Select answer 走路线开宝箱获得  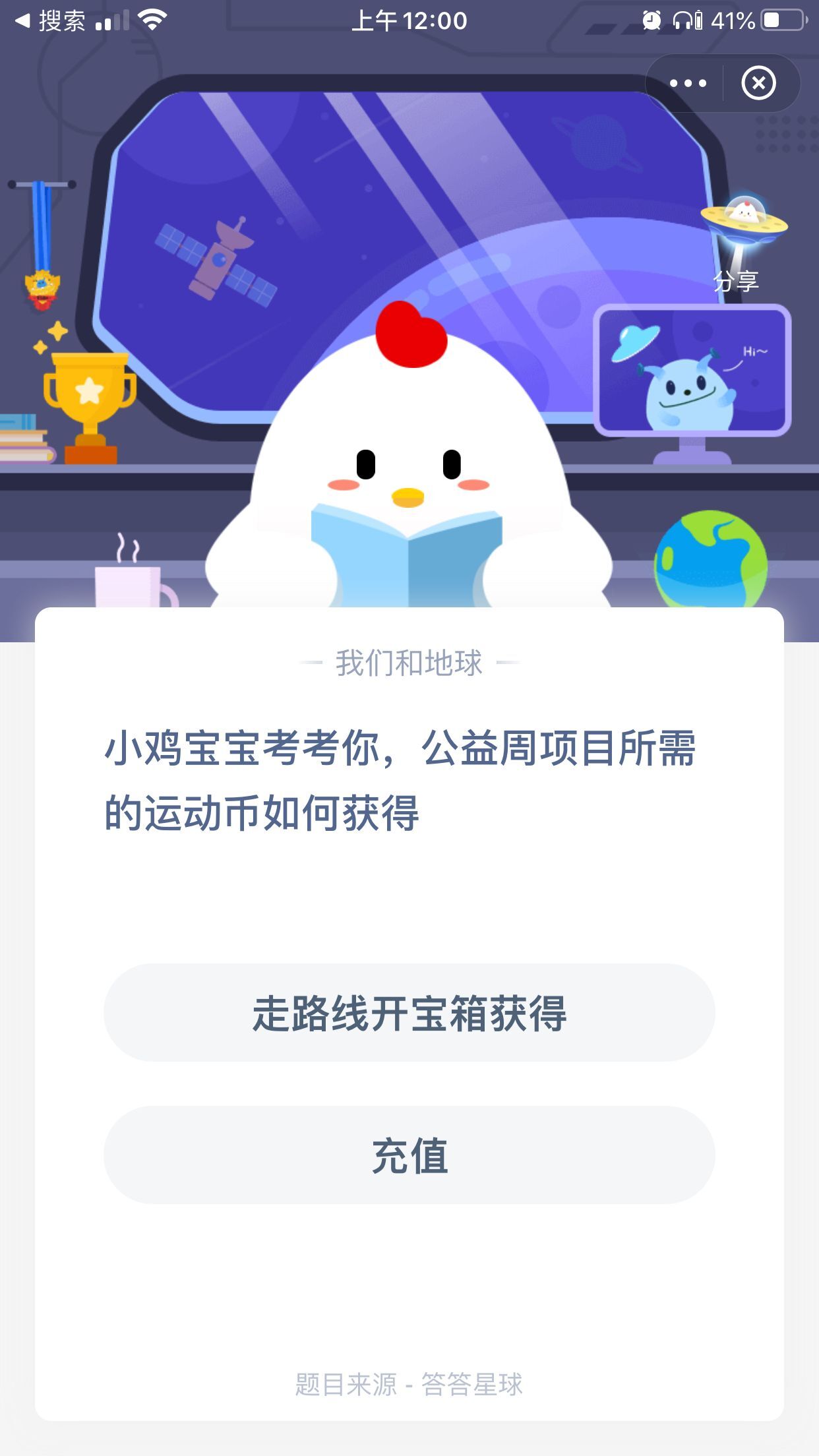click(409, 1013)
